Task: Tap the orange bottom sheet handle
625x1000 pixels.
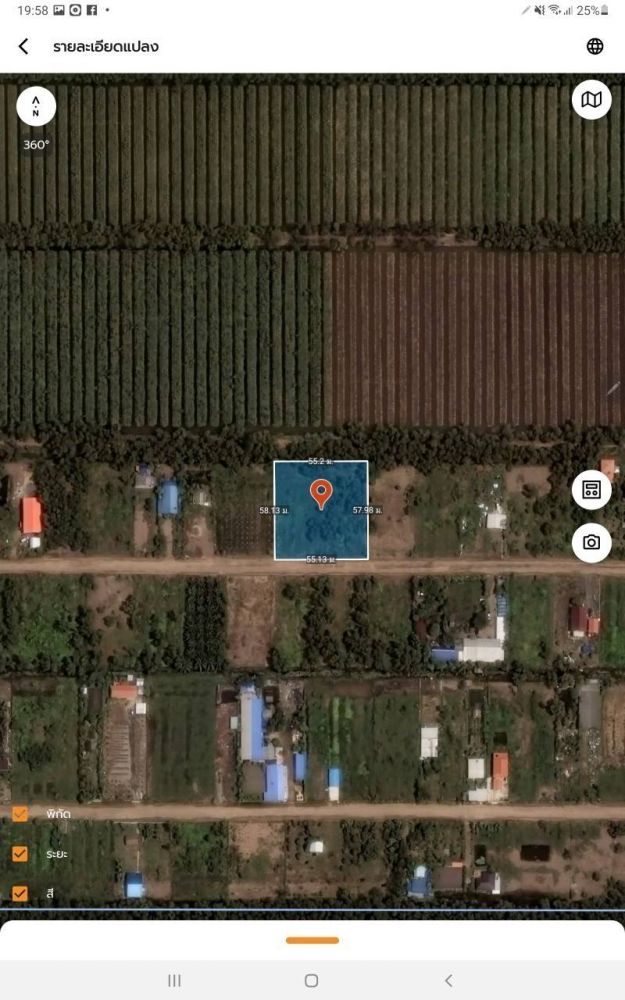Action: click(312, 940)
